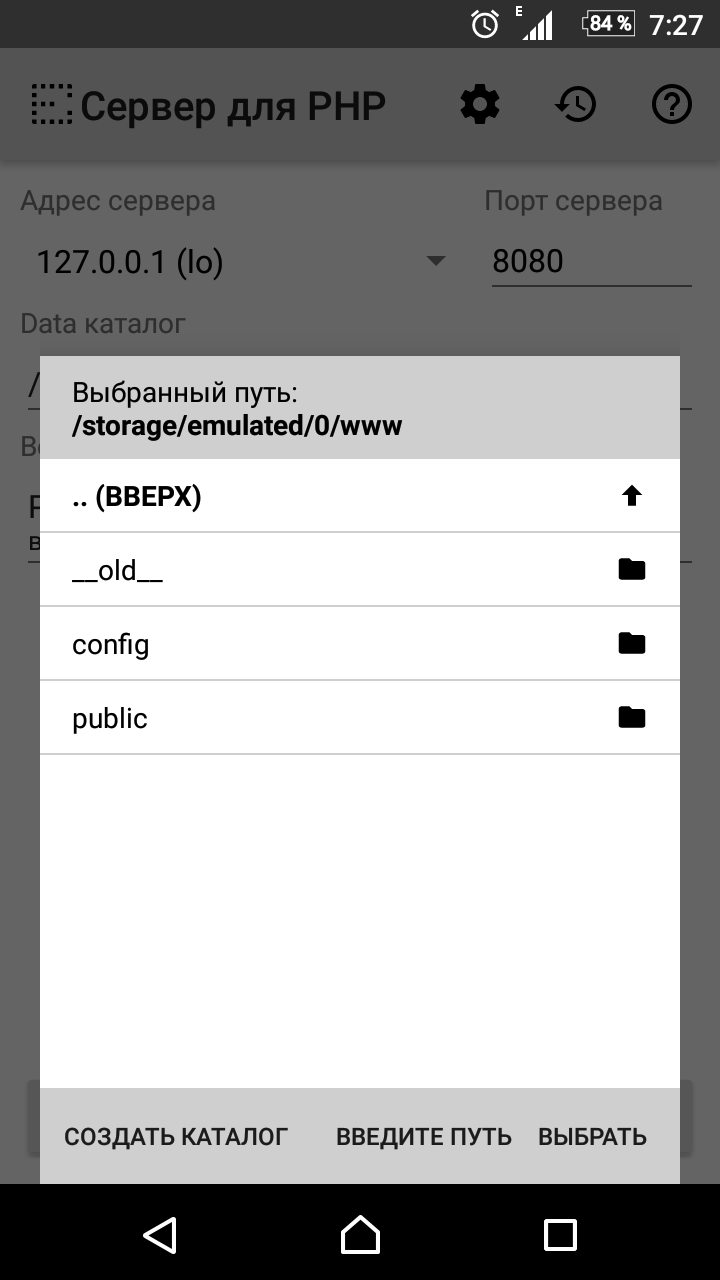The width and height of the screenshot is (720, 1280).
Task: Go up one level with .. (ВВЕРХ)
Action: point(360,496)
